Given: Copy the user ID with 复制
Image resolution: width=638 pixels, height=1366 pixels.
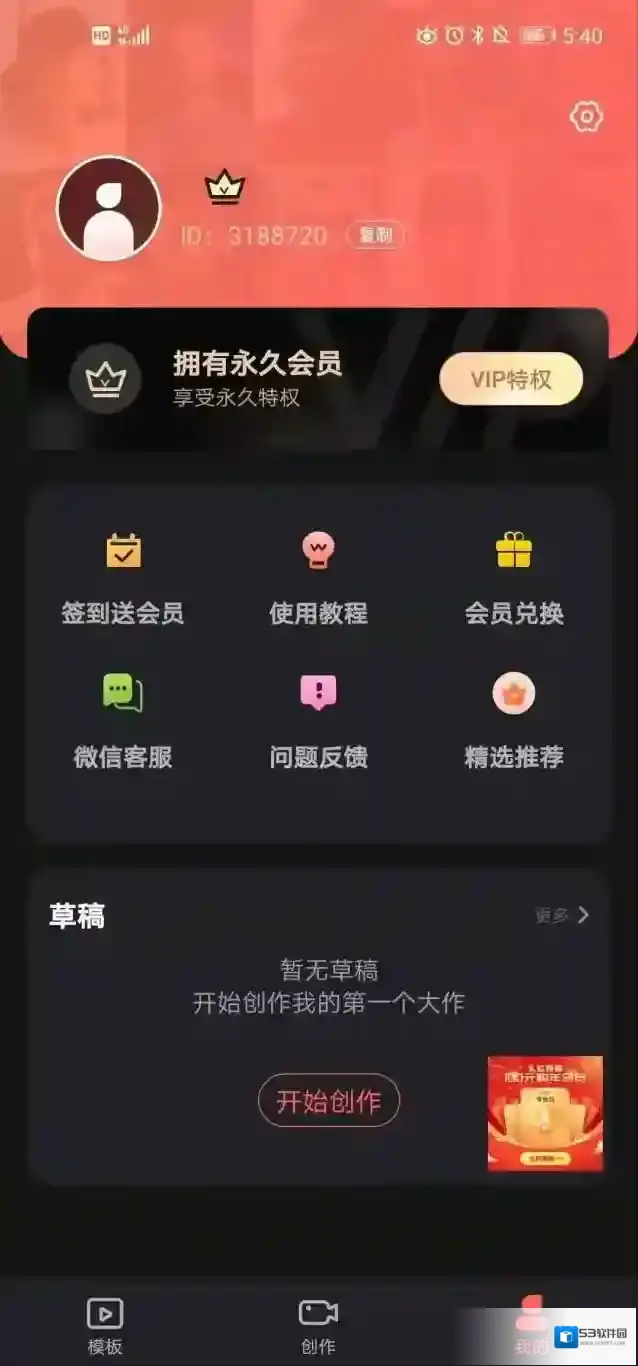Looking at the screenshot, I should (x=375, y=236).
